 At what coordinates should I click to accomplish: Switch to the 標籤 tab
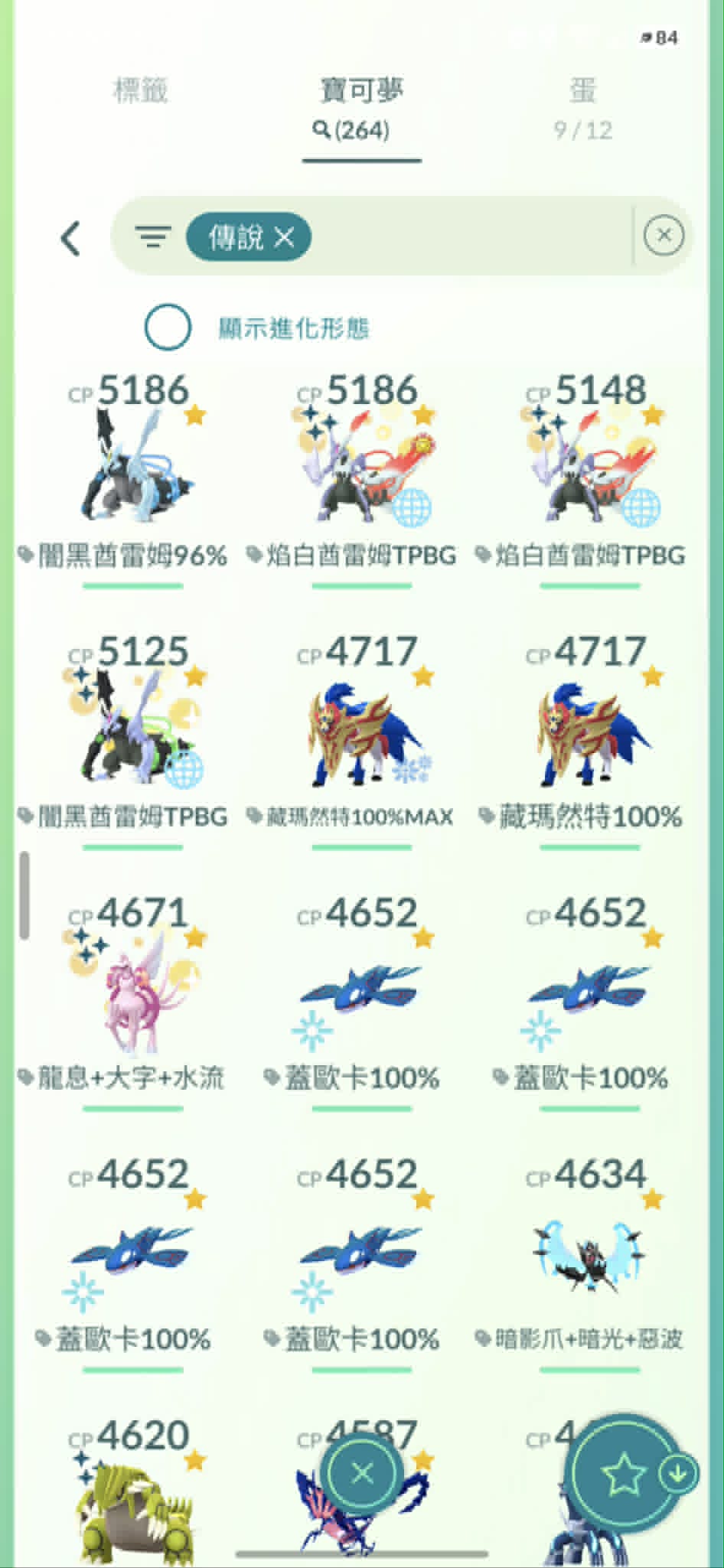coord(140,90)
